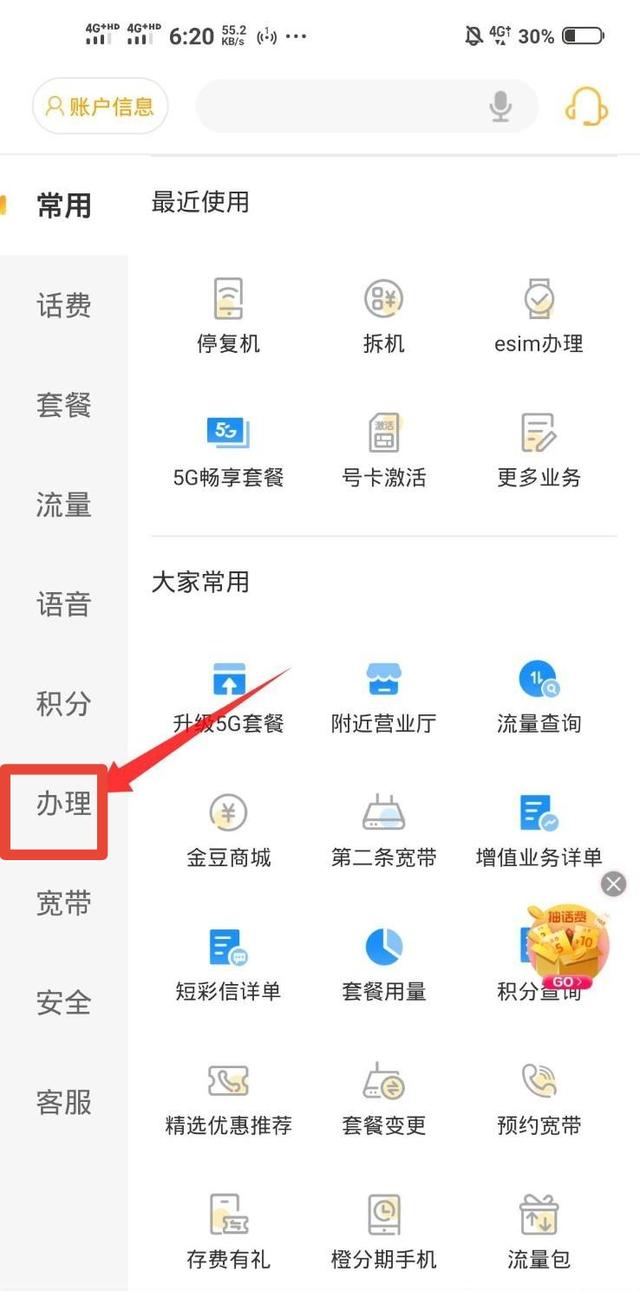Open customer service headset icon
This screenshot has height=1291, width=640.
586,106
